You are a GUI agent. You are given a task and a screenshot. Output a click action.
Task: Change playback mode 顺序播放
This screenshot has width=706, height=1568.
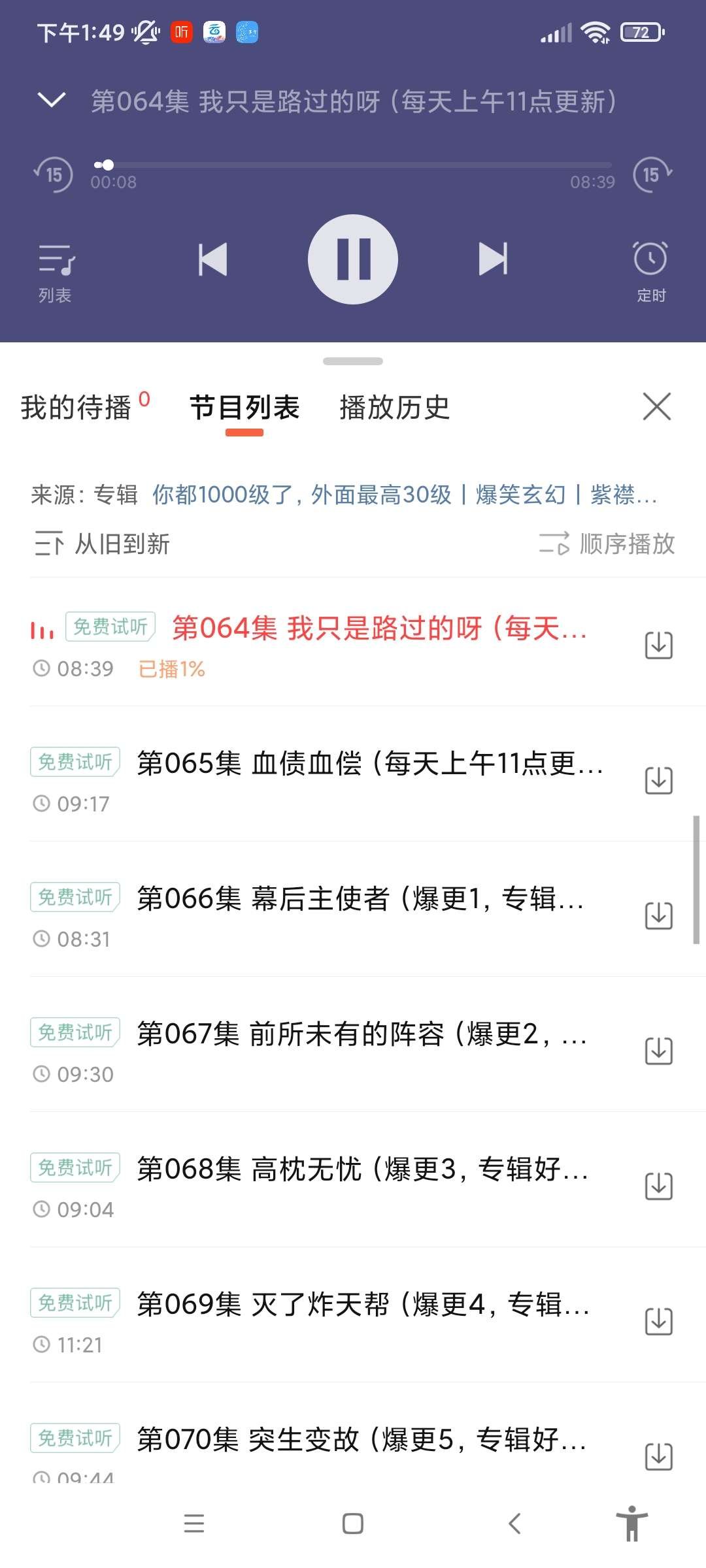click(607, 544)
